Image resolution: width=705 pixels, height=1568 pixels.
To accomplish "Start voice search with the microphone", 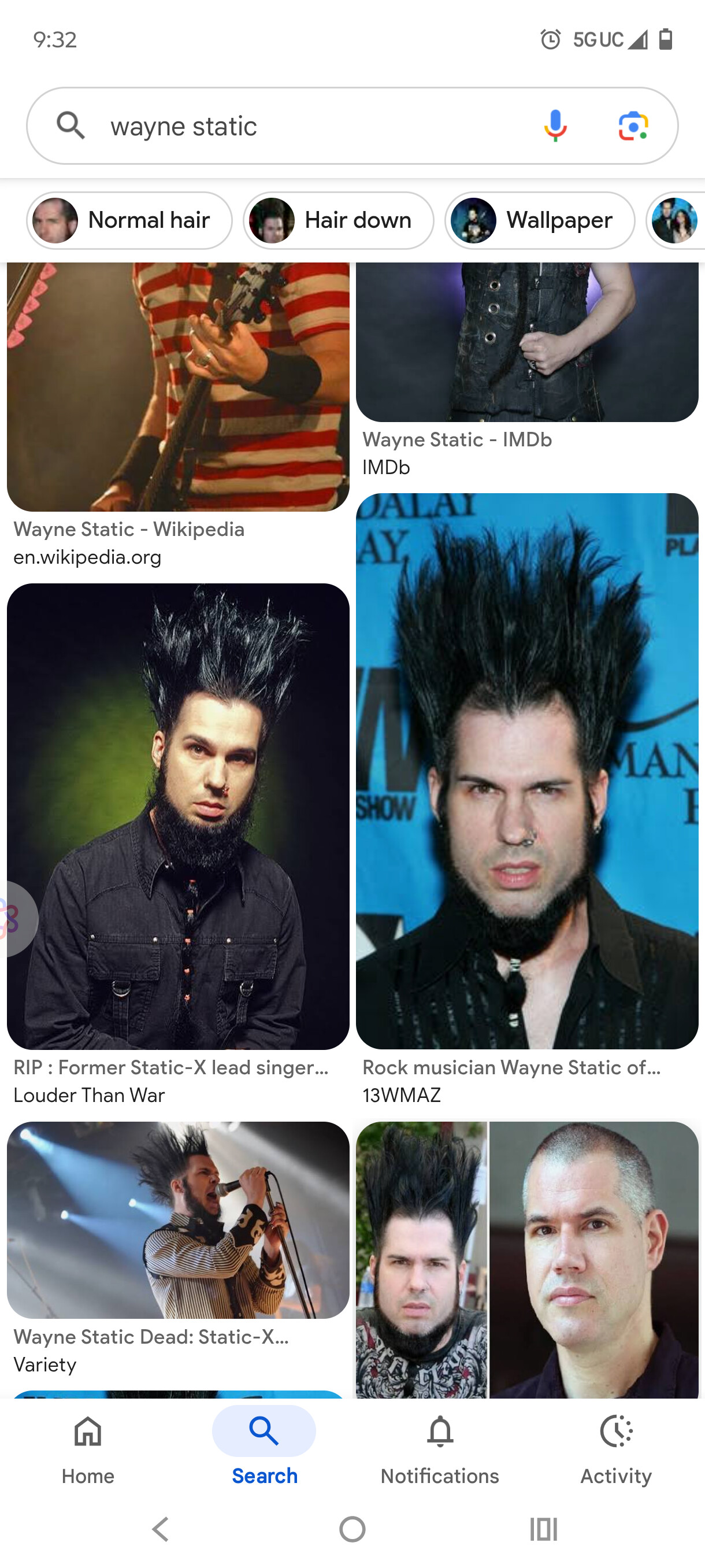I will point(555,126).
